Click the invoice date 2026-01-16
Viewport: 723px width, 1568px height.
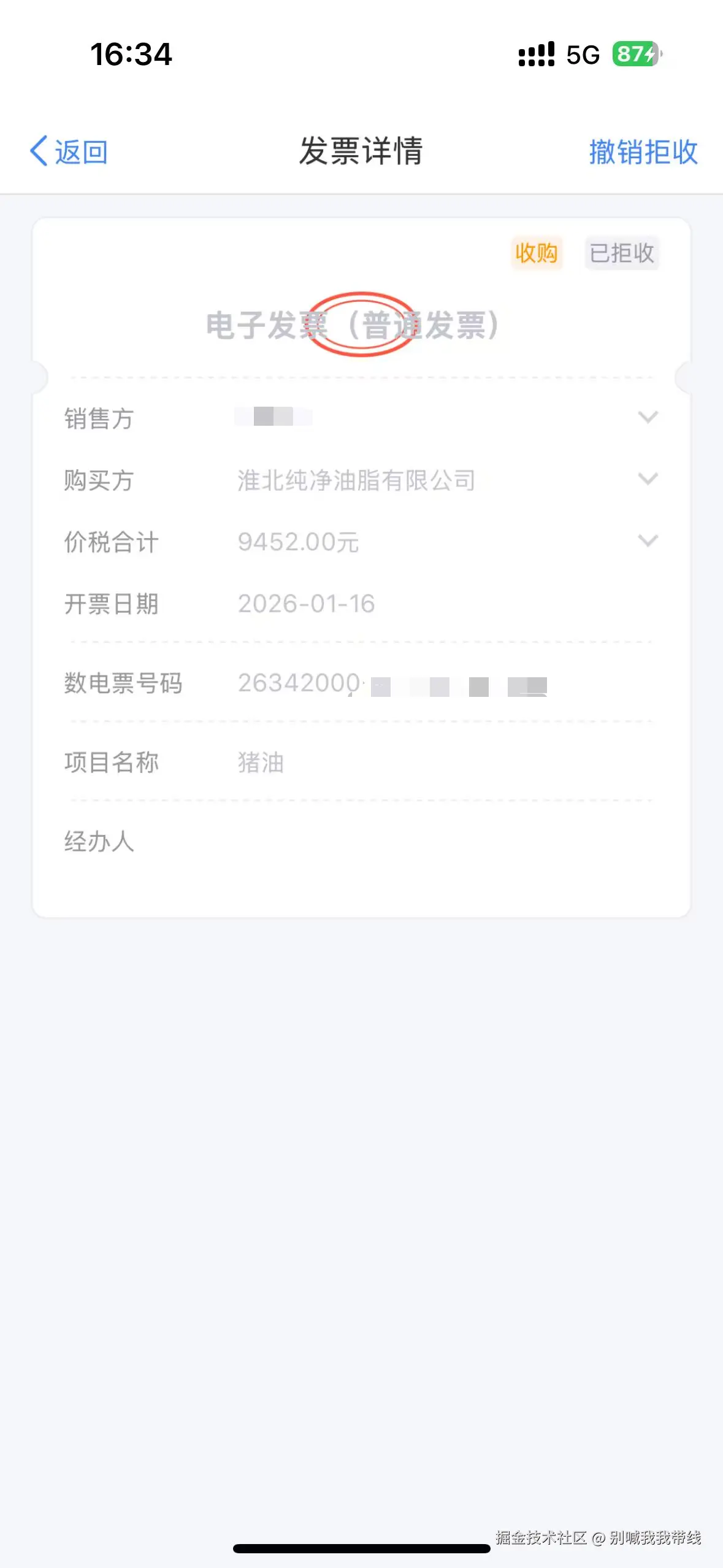click(x=305, y=604)
